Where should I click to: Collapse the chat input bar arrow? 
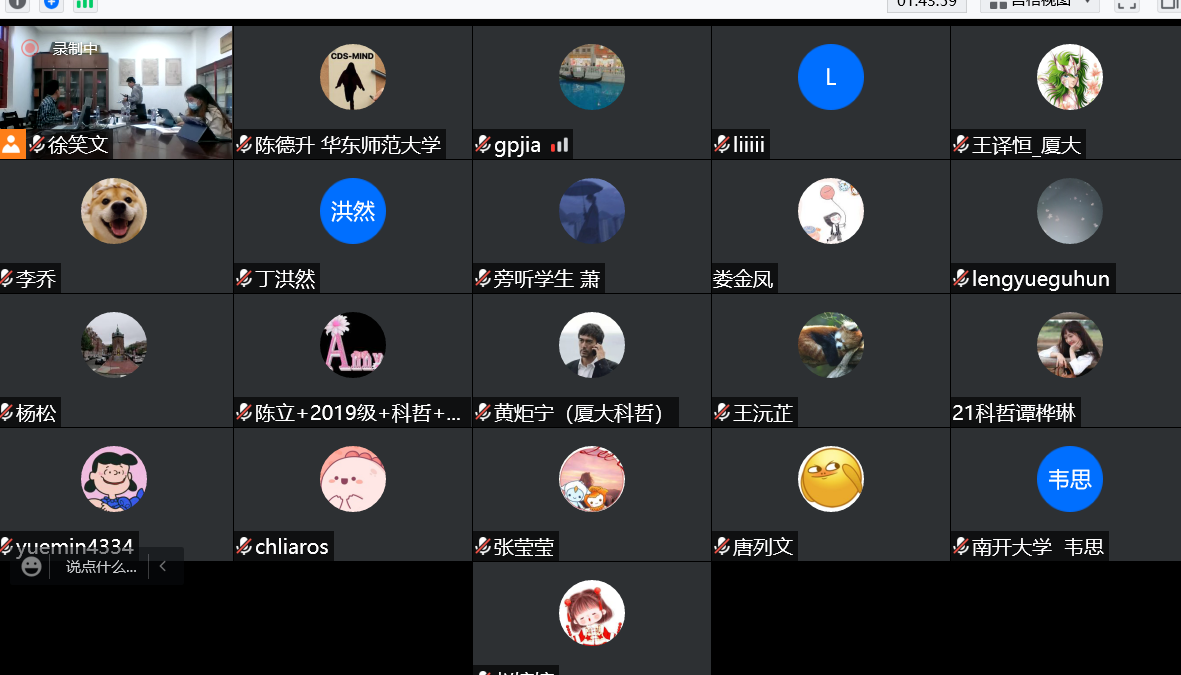coord(163,567)
